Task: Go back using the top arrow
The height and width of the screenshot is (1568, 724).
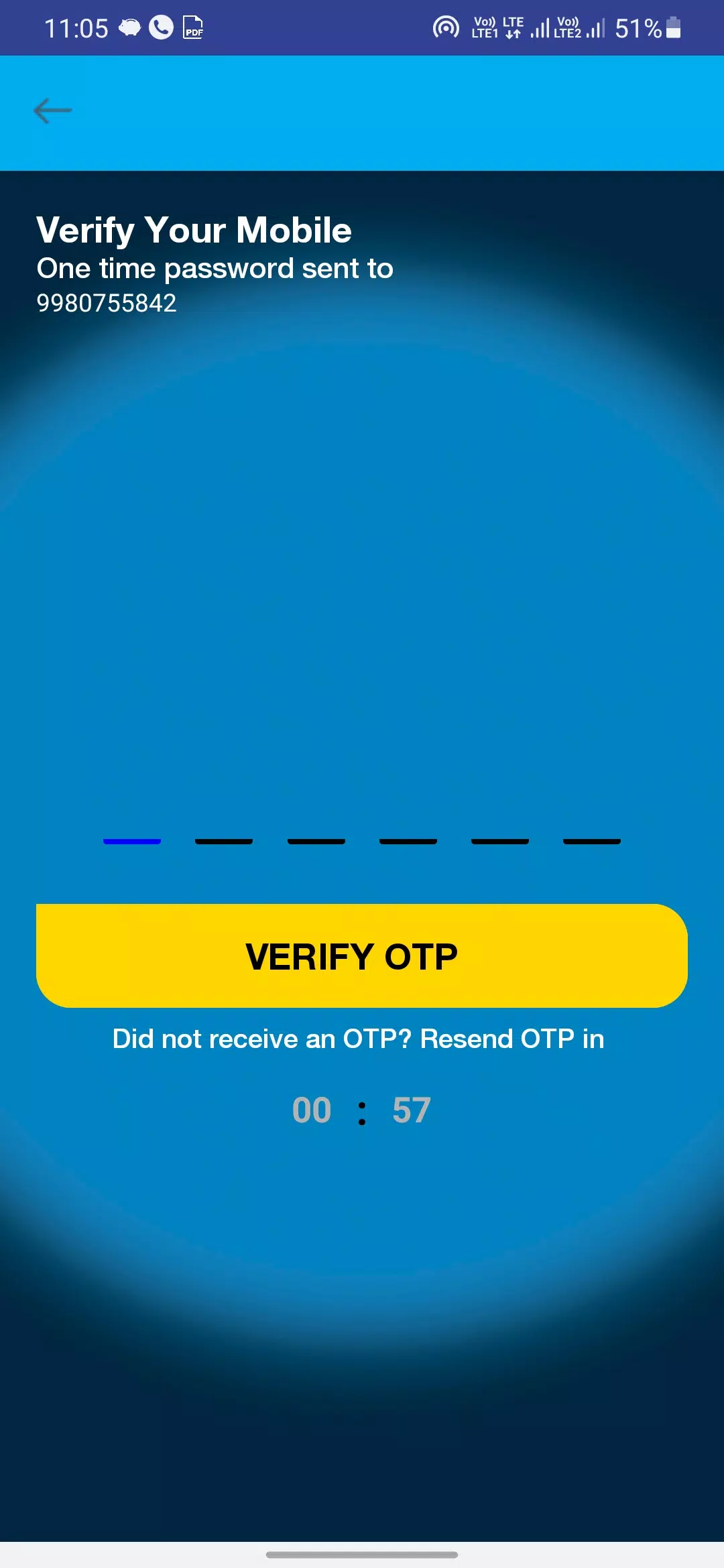Action: [53, 111]
